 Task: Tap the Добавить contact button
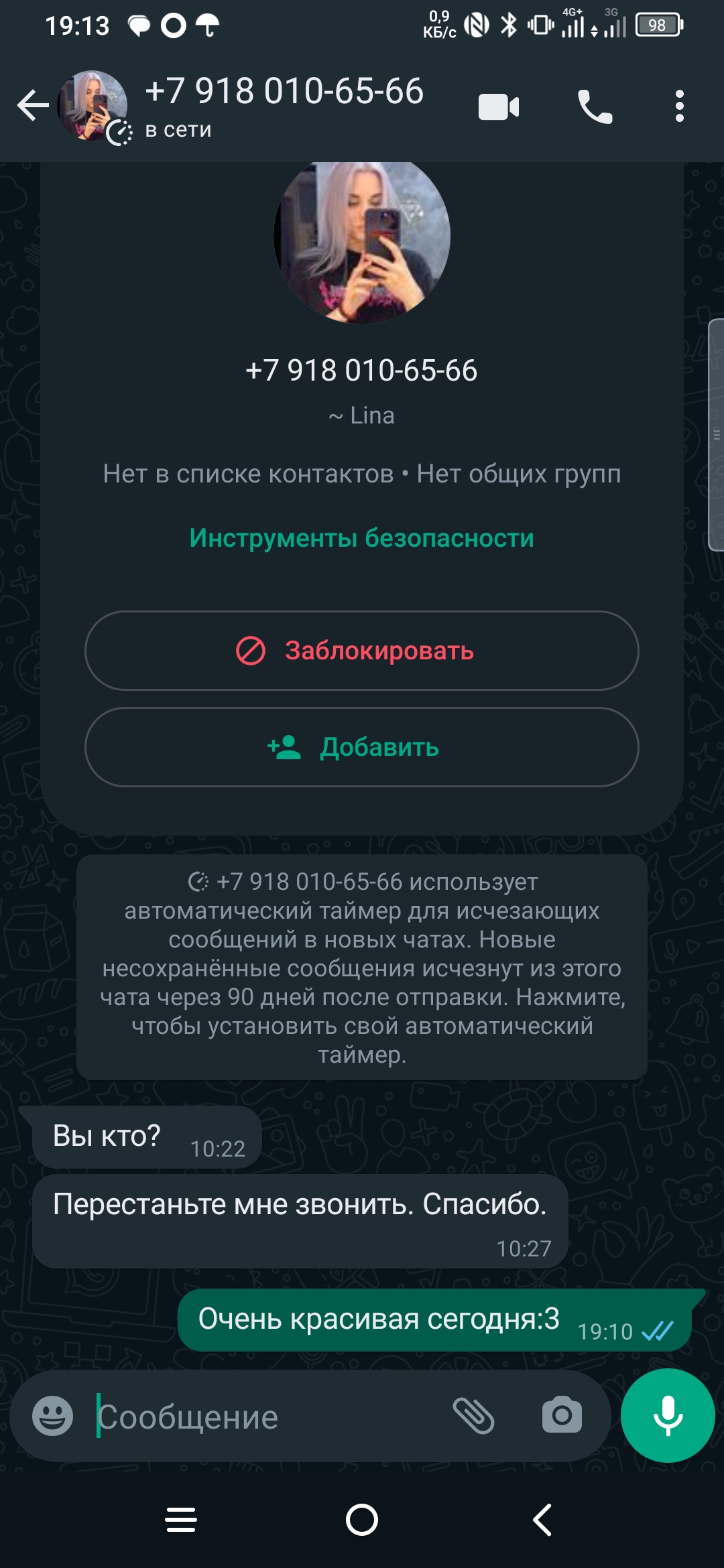click(362, 747)
